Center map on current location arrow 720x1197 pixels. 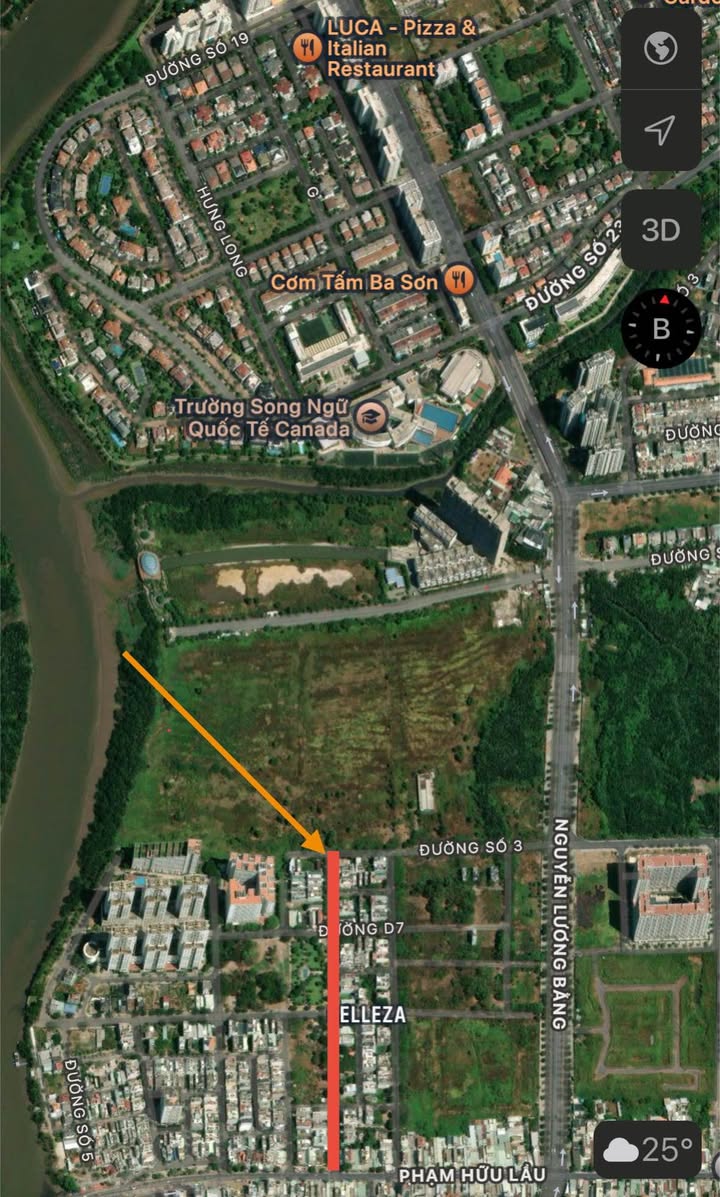660,131
